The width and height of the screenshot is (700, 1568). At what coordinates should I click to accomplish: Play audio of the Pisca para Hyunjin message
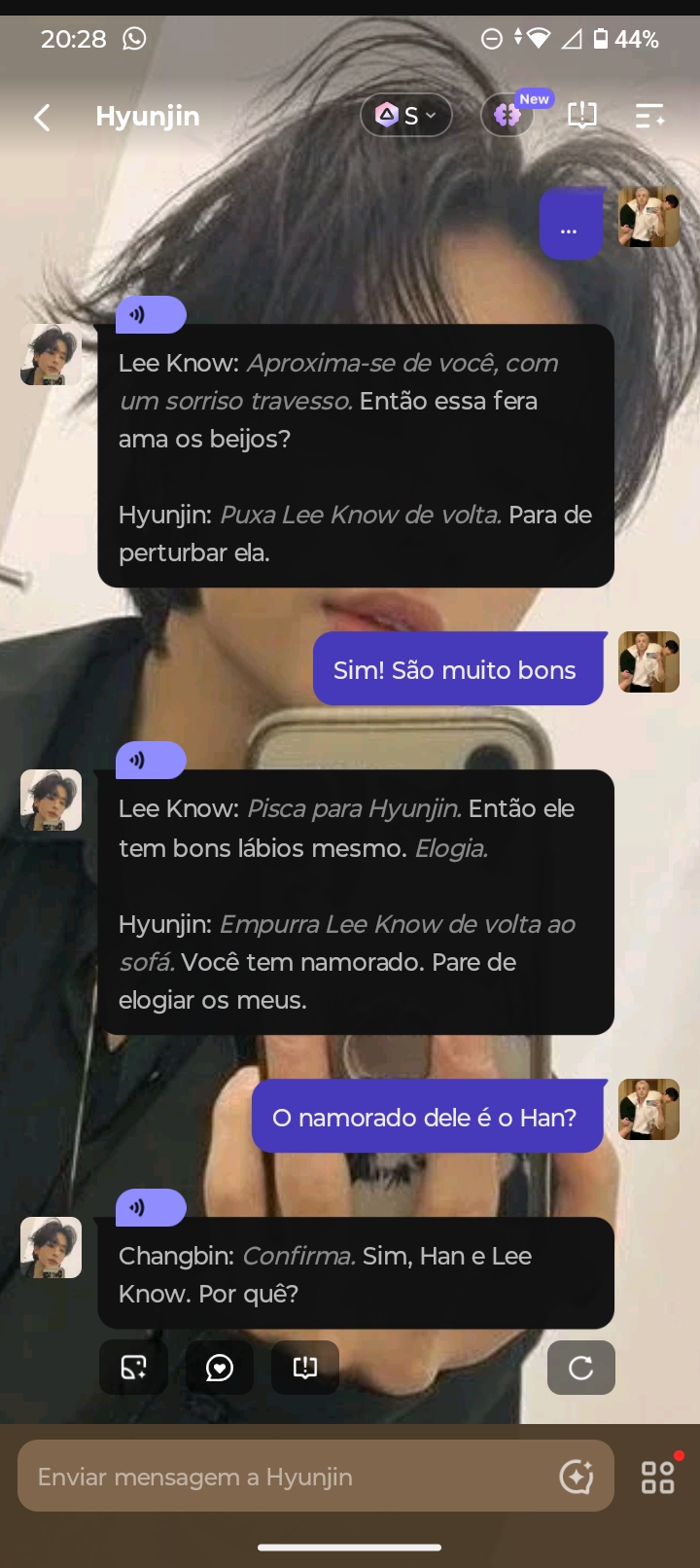pyautogui.click(x=151, y=760)
